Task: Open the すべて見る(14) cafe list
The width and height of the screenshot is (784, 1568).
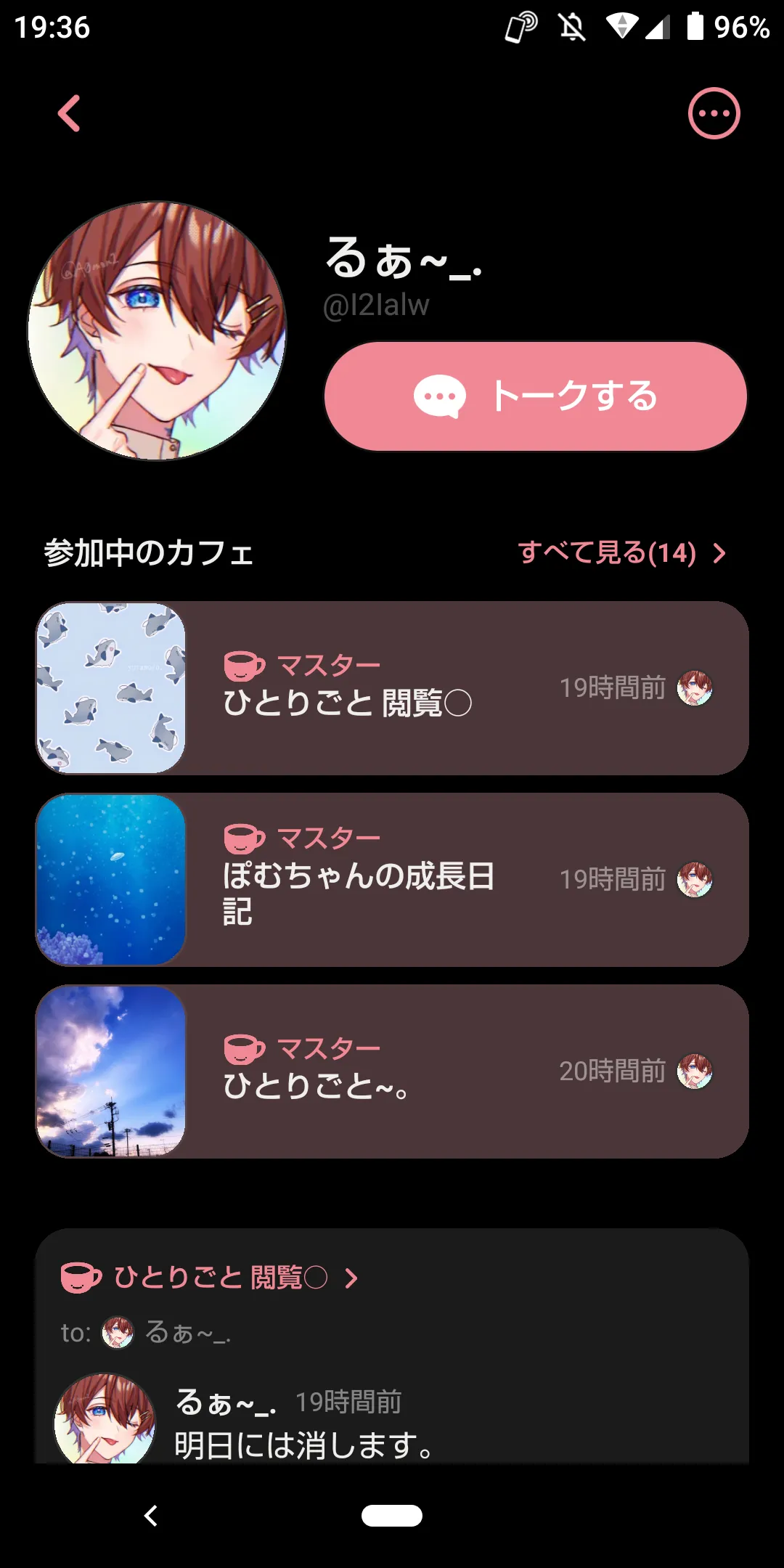Action: pos(621,553)
